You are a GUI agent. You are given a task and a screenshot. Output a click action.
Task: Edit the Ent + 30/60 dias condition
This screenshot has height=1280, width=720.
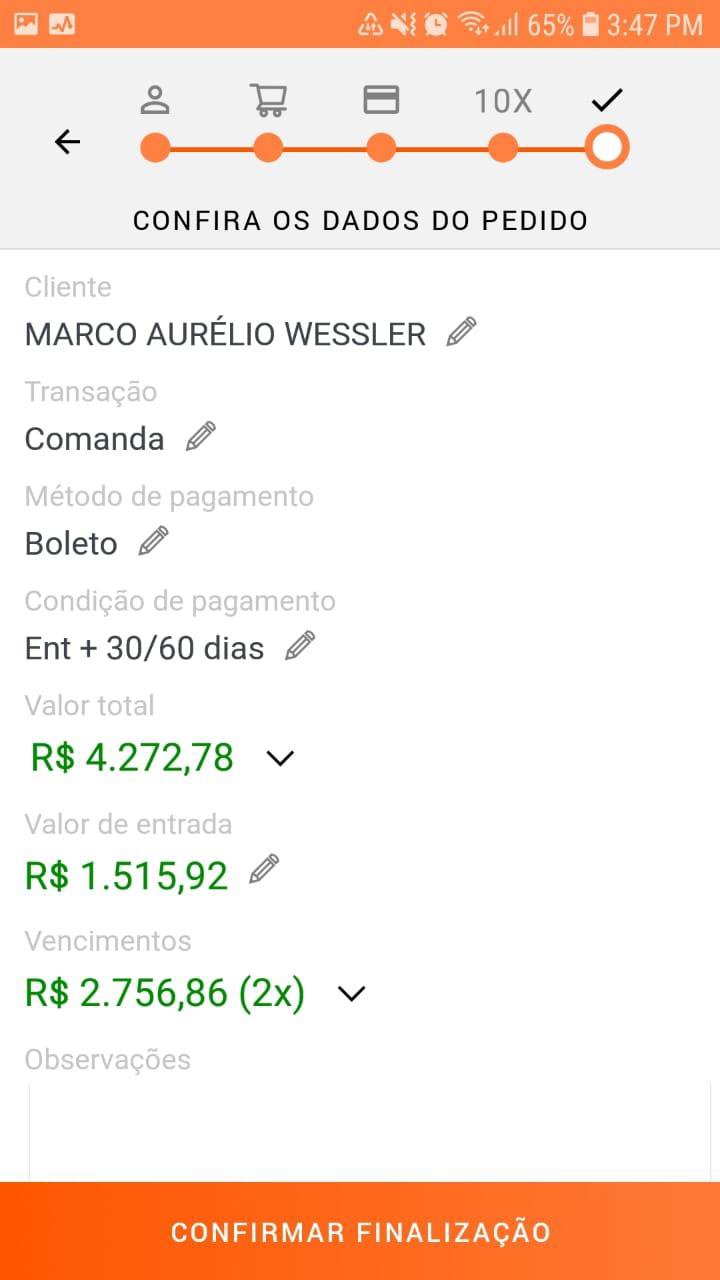(299, 646)
